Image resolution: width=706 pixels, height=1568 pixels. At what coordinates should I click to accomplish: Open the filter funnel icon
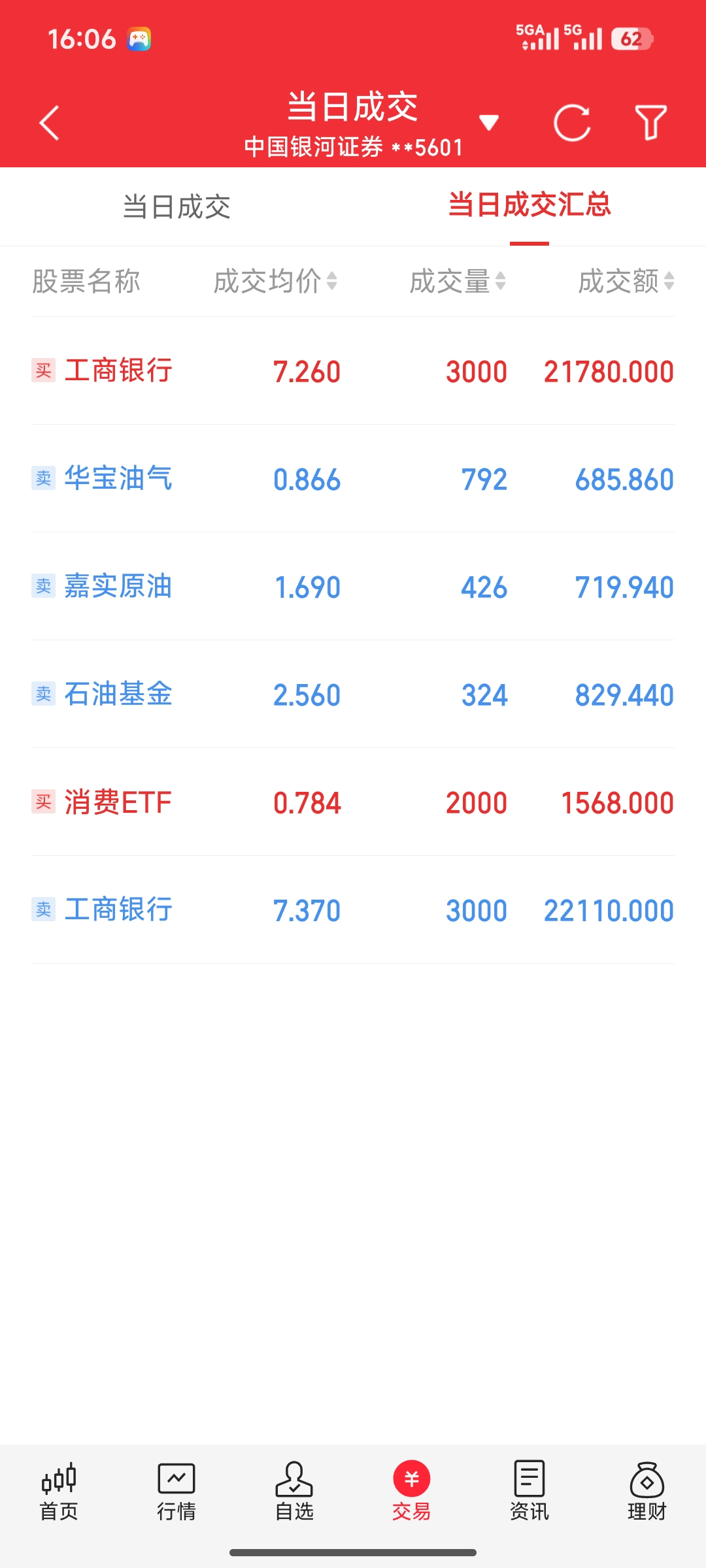point(650,123)
